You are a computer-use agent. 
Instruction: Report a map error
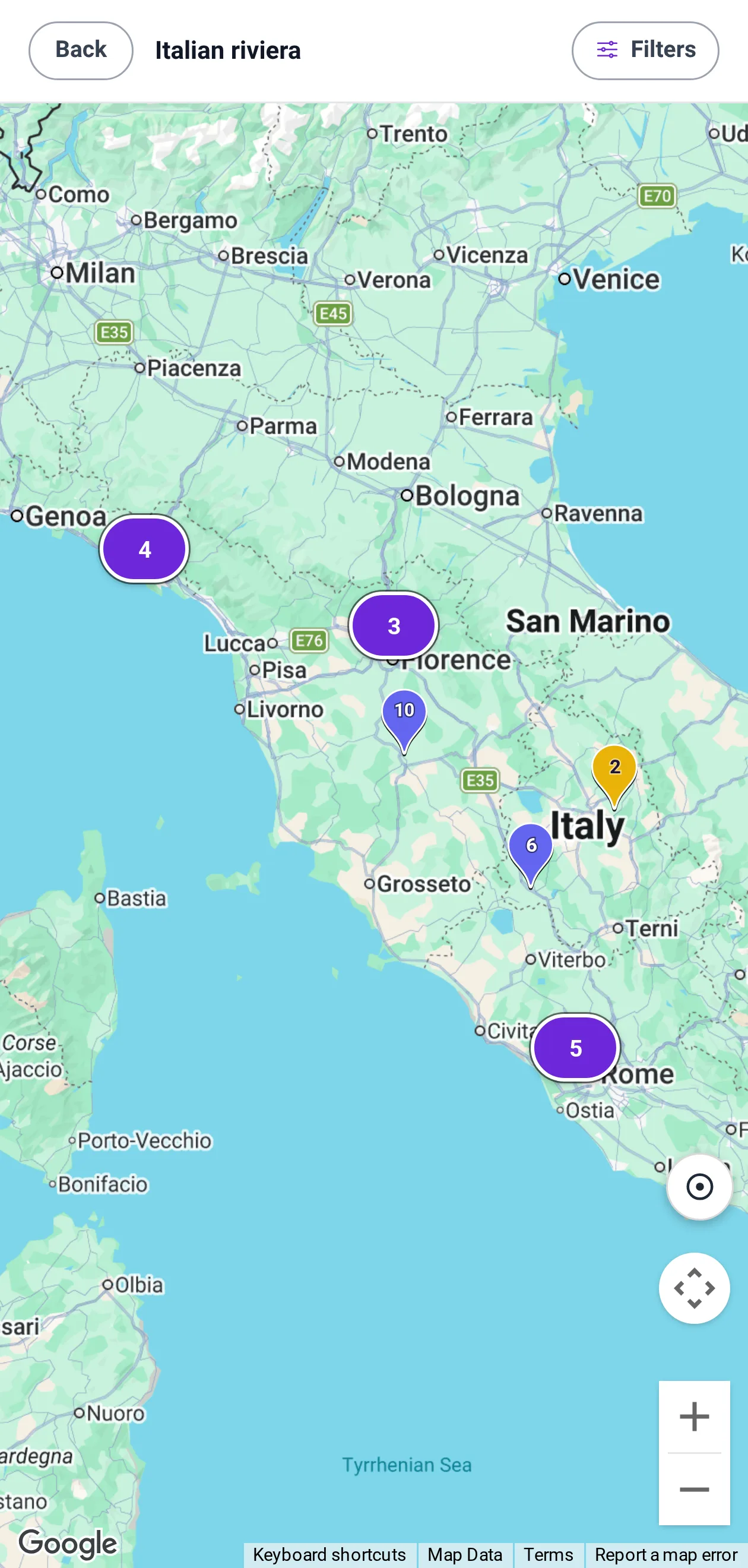tap(666, 1554)
